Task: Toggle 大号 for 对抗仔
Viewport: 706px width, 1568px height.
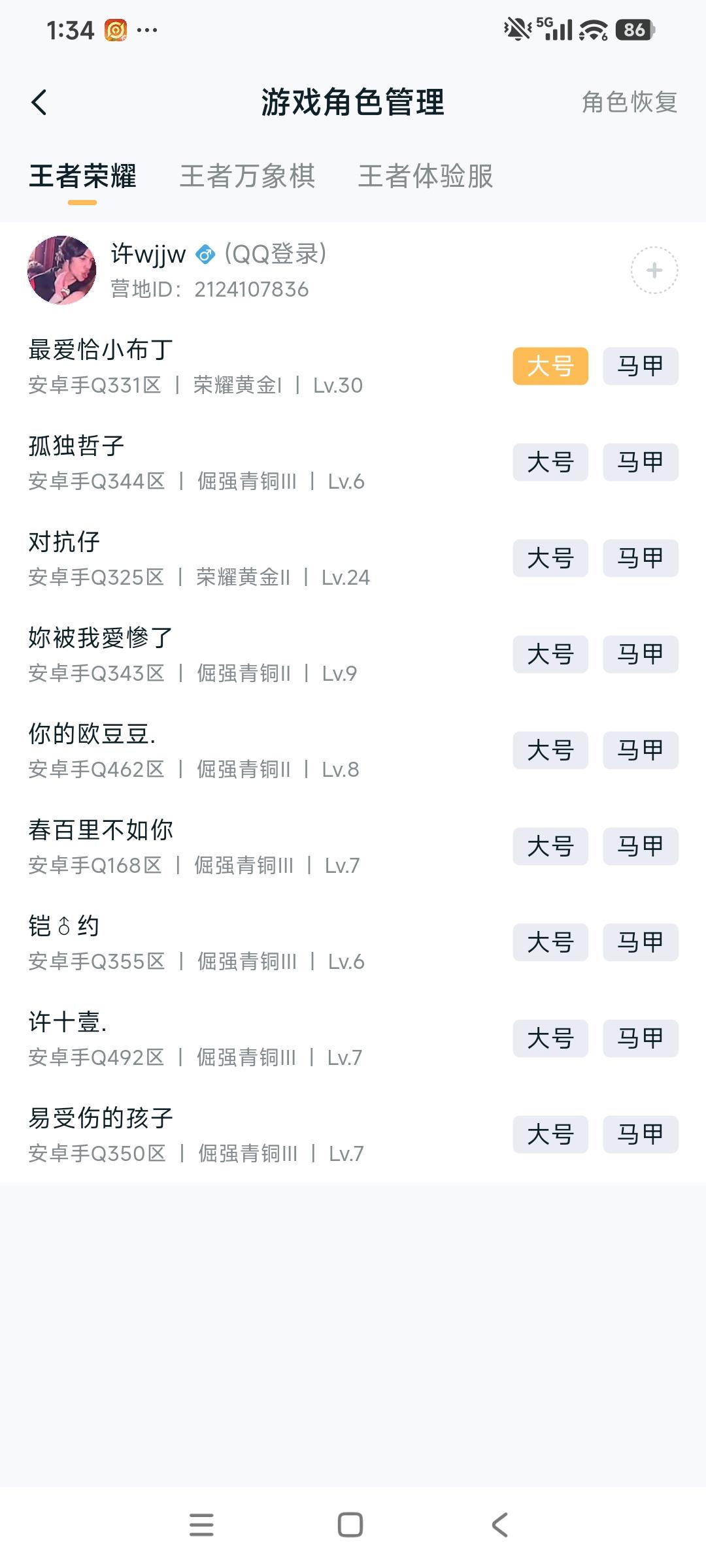Action: [x=550, y=558]
